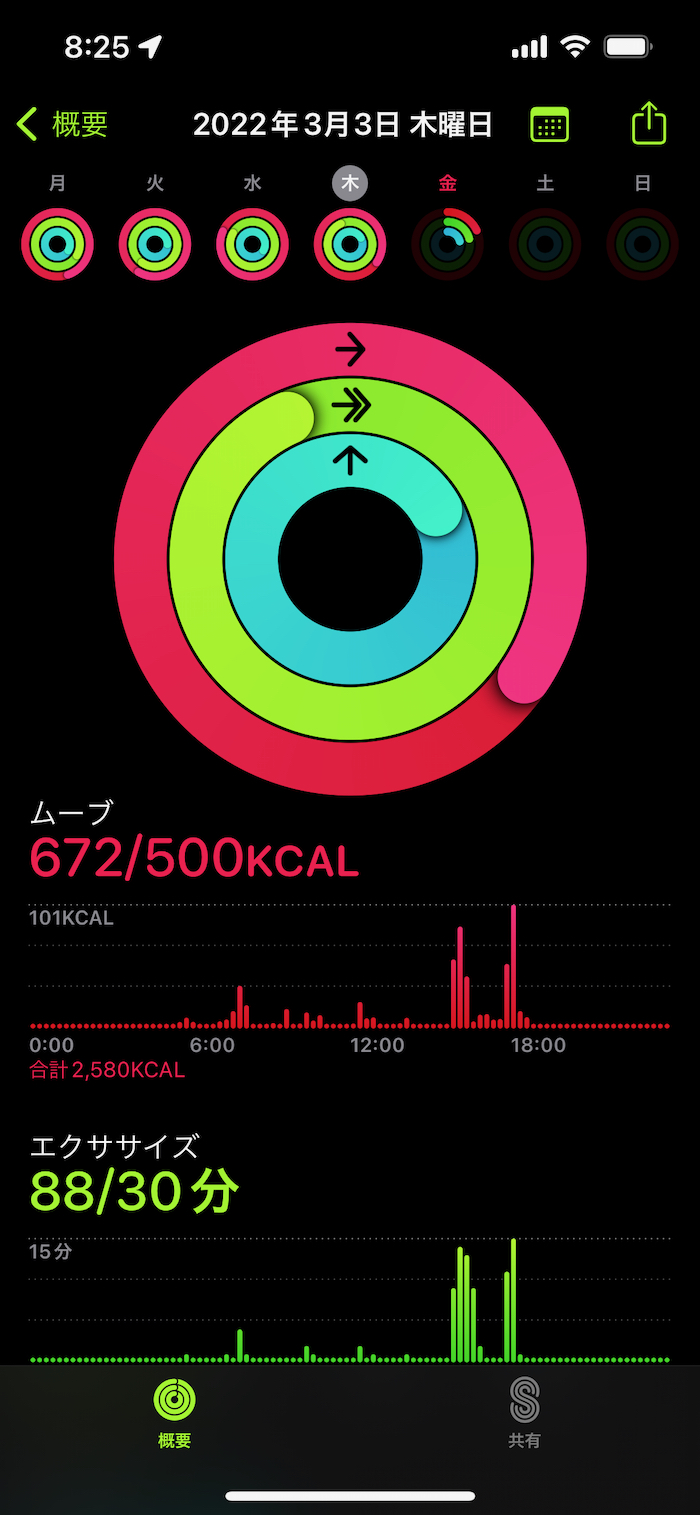Share this activity summary
The width and height of the screenshot is (700, 1515).
pyautogui.click(x=649, y=124)
